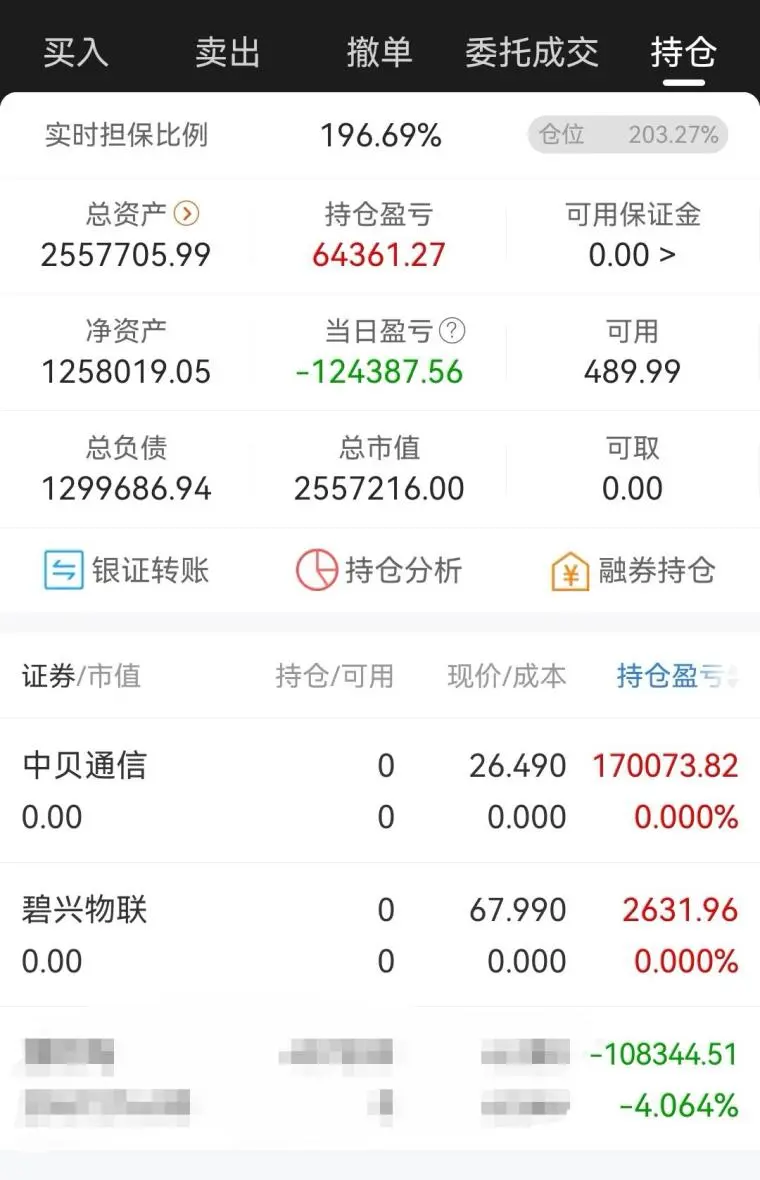Open 总资产 details arrow
The width and height of the screenshot is (760, 1180).
[x=187, y=214]
